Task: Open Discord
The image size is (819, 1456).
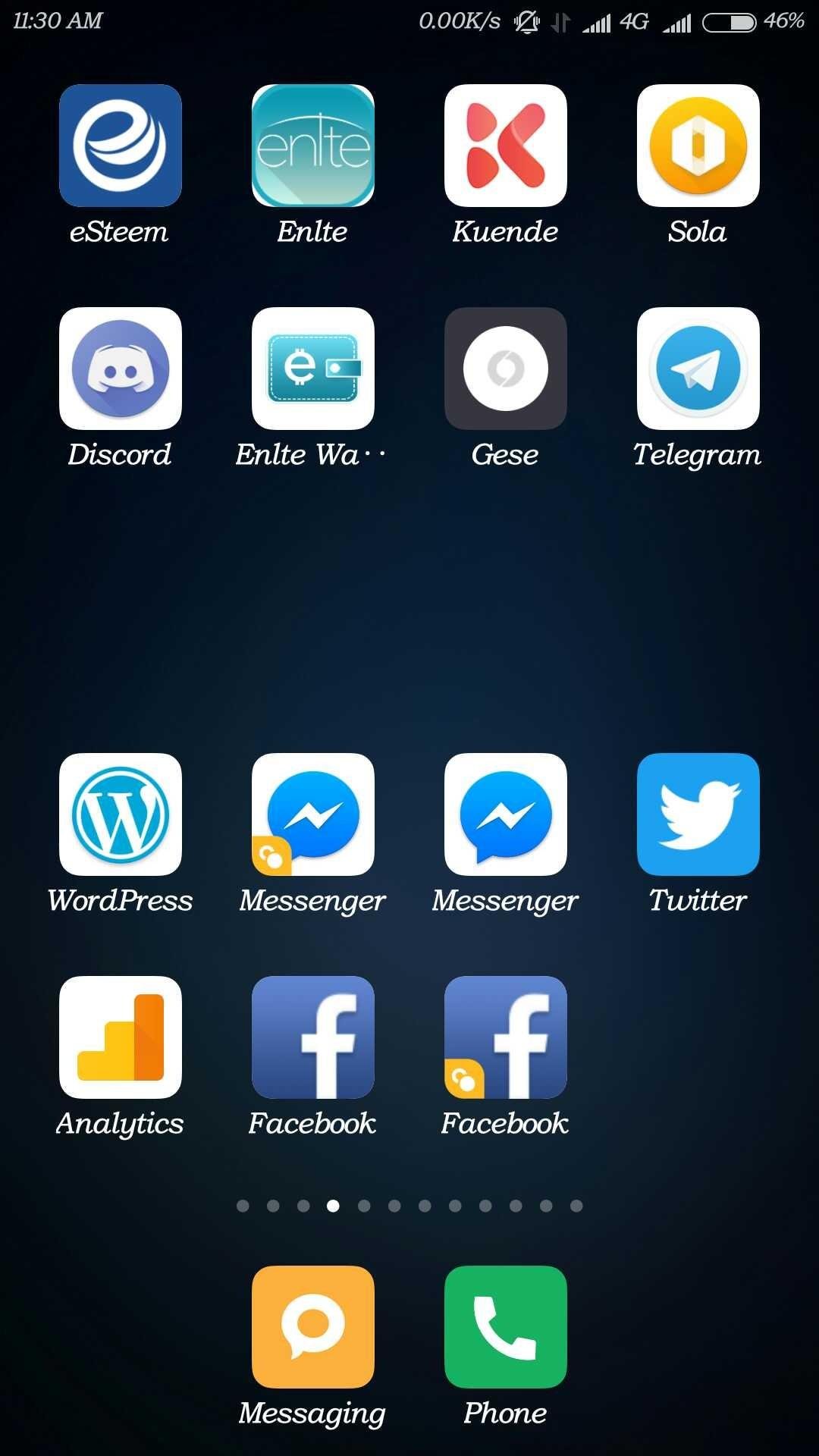Action: point(121,369)
